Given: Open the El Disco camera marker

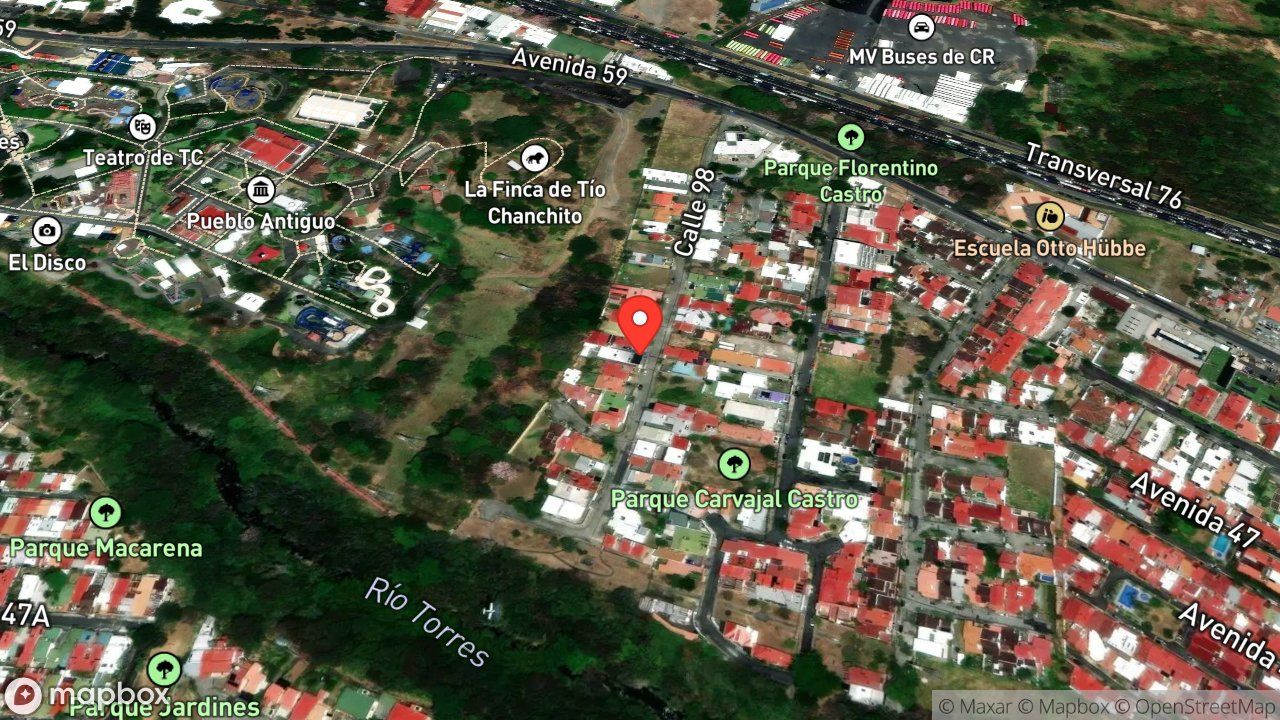Looking at the screenshot, I should point(46,231).
